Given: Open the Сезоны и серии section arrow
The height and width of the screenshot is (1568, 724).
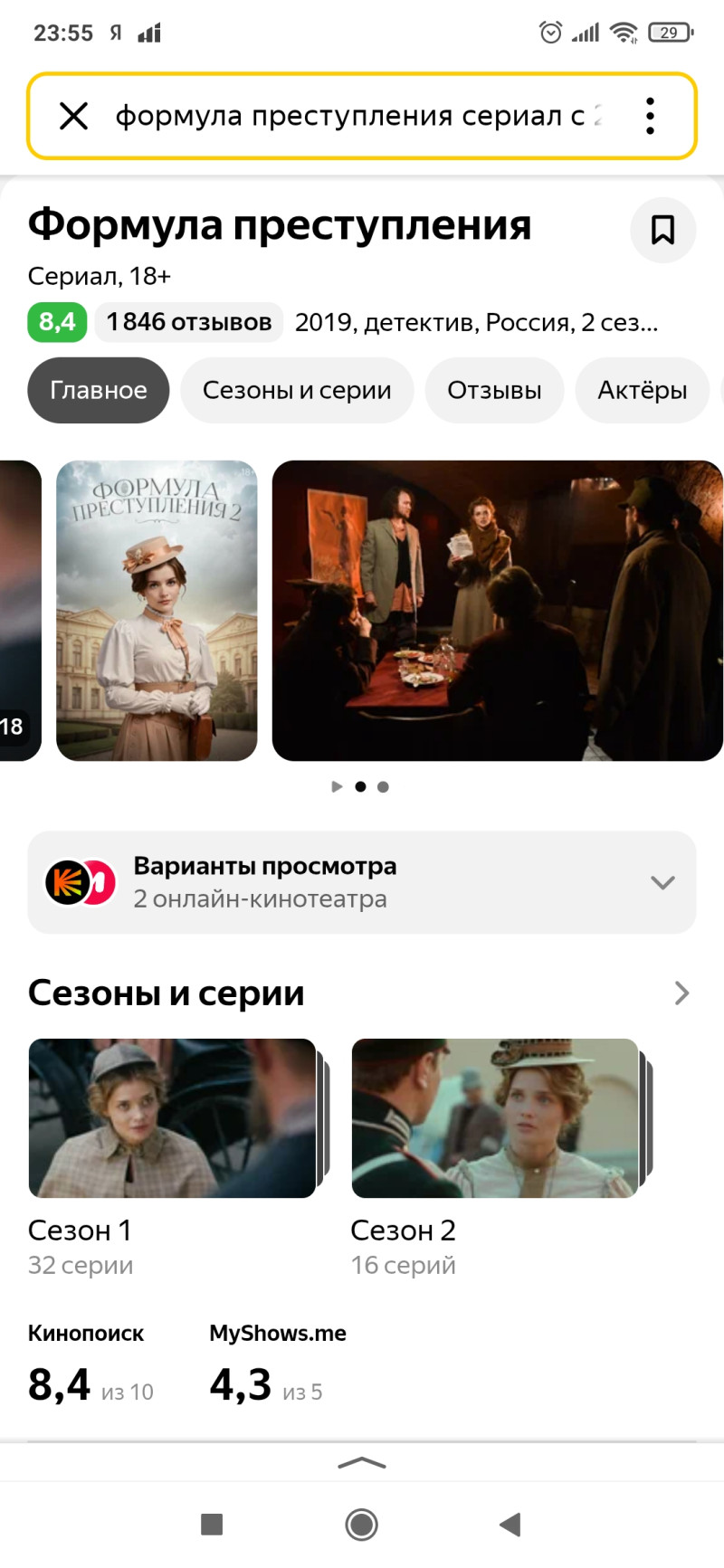Looking at the screenshot, I should pos(681,993).
